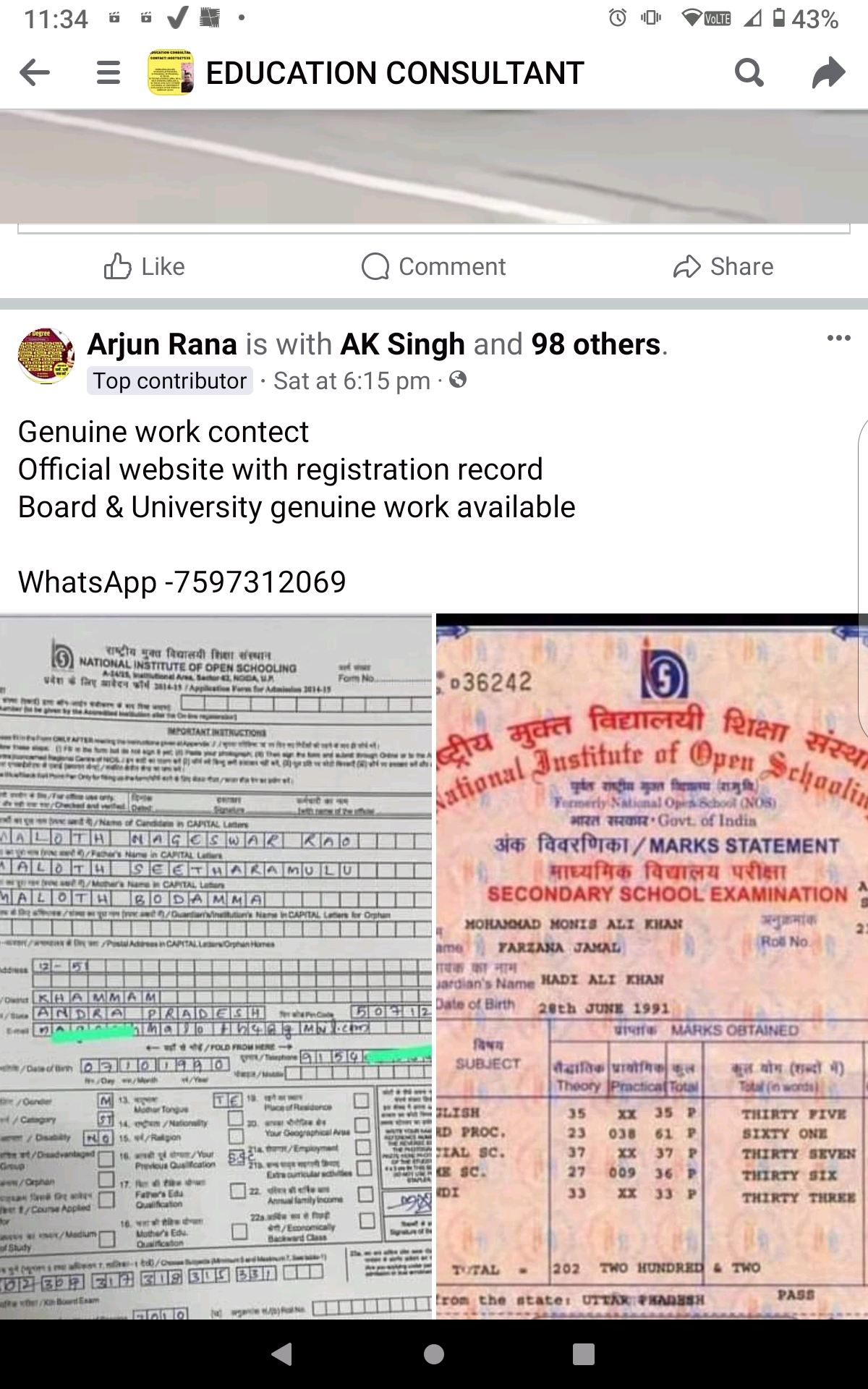This screenshot has width=868, height=1389.
Task: Open Arjun Rana's profile picture
Action: pos(46,355)
